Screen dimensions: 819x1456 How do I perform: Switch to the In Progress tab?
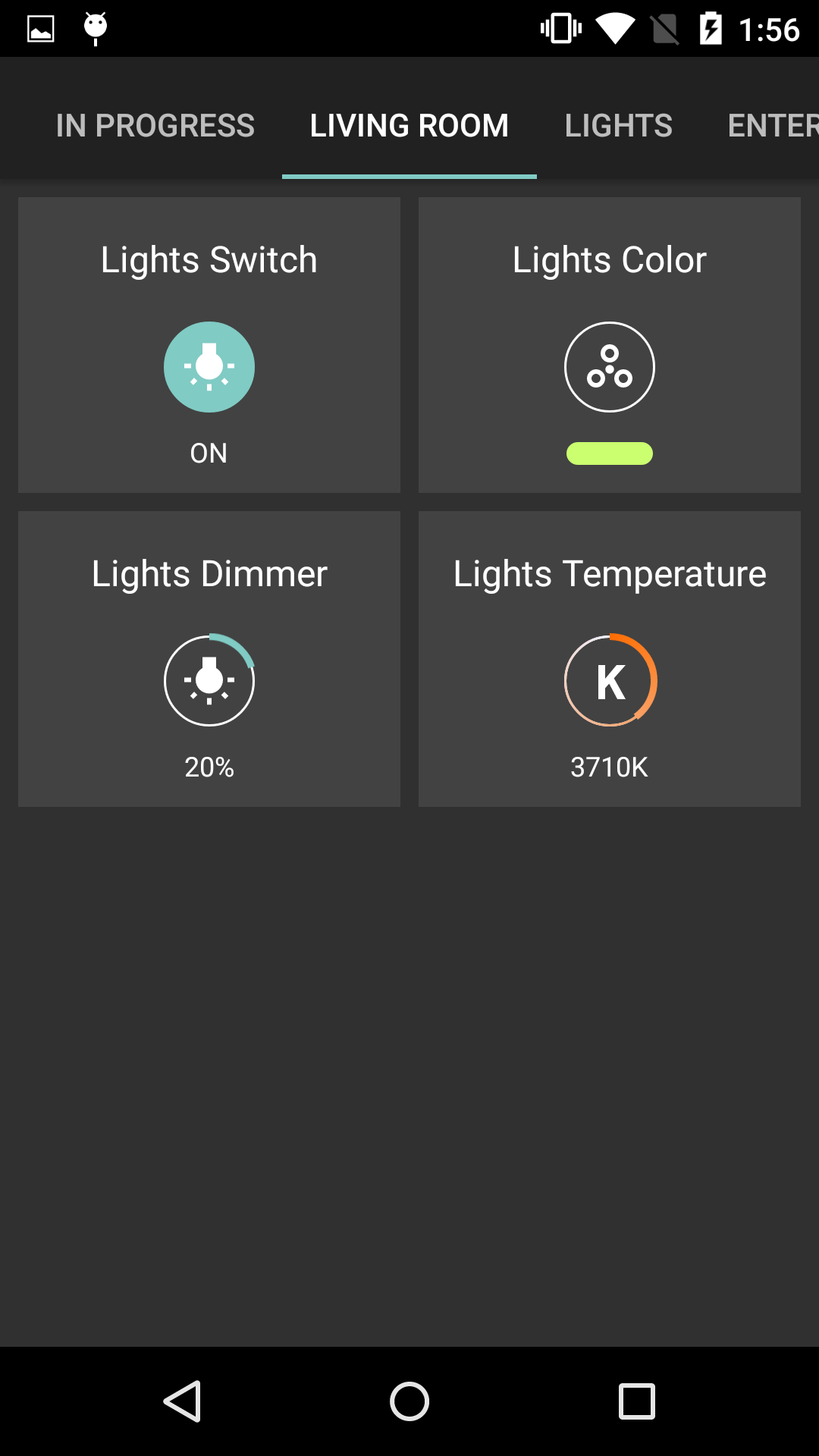click(x=155, y=125)
